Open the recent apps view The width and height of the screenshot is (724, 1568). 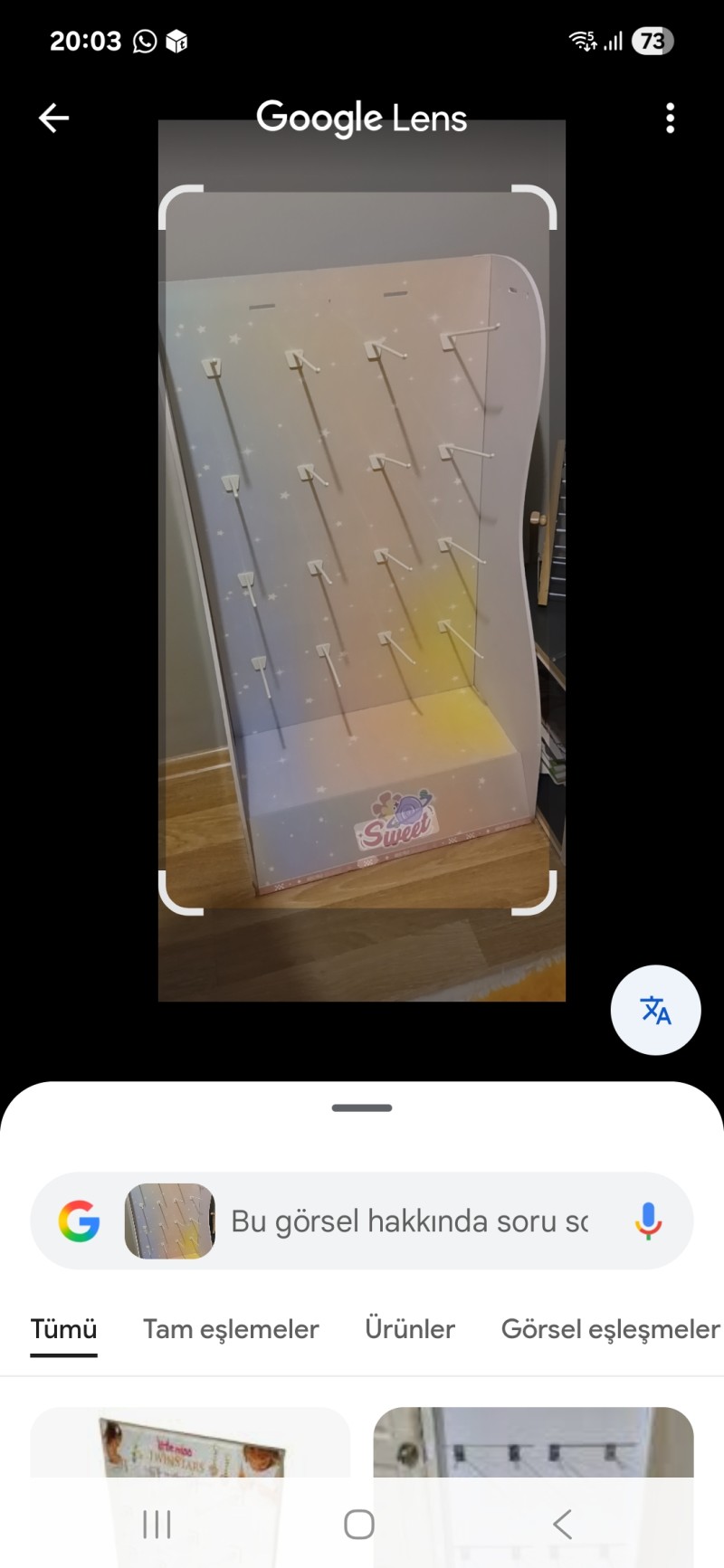(157, 1525)
